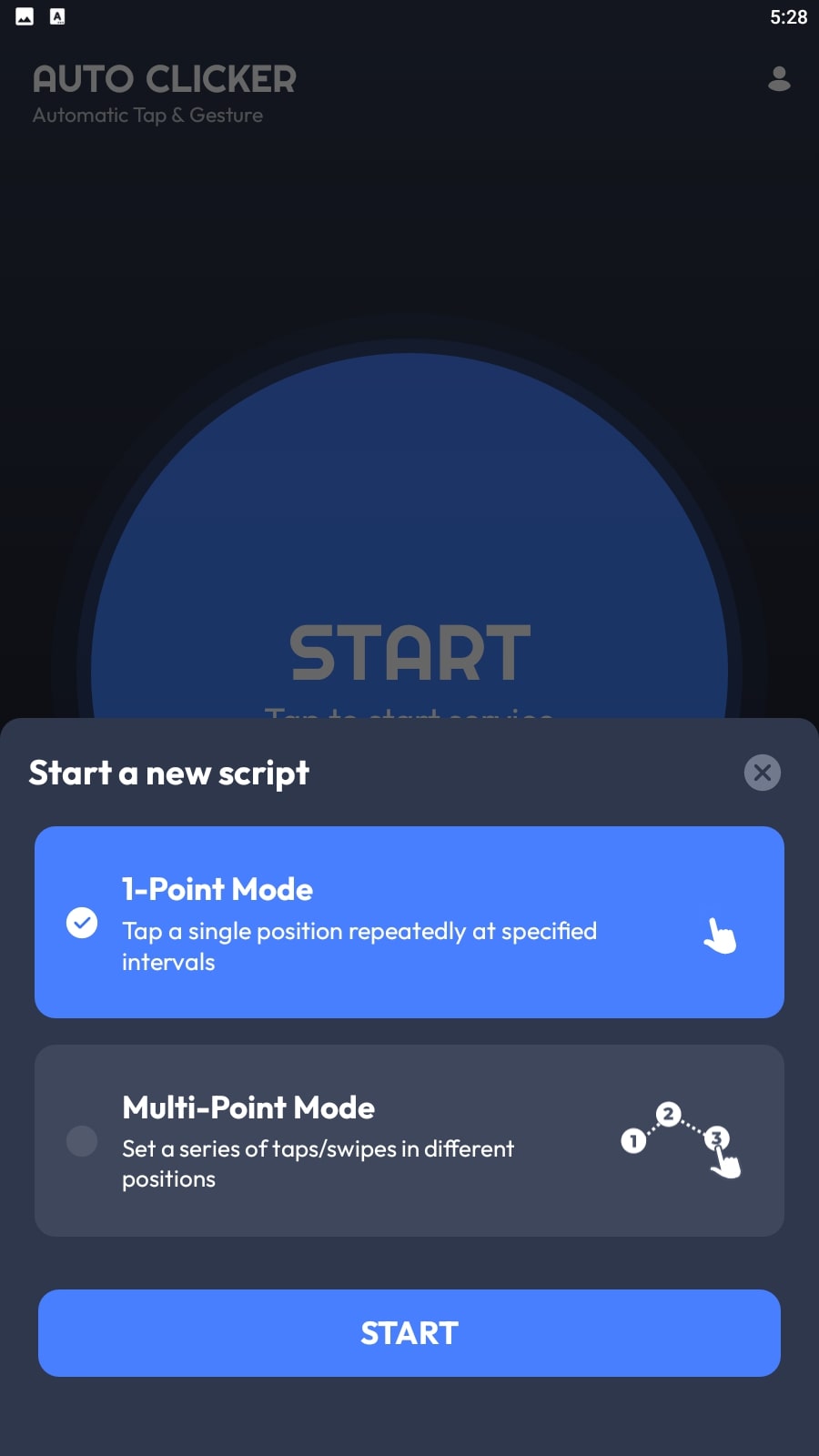
Task: Close the Start a new script dialog
Action: 763,773
